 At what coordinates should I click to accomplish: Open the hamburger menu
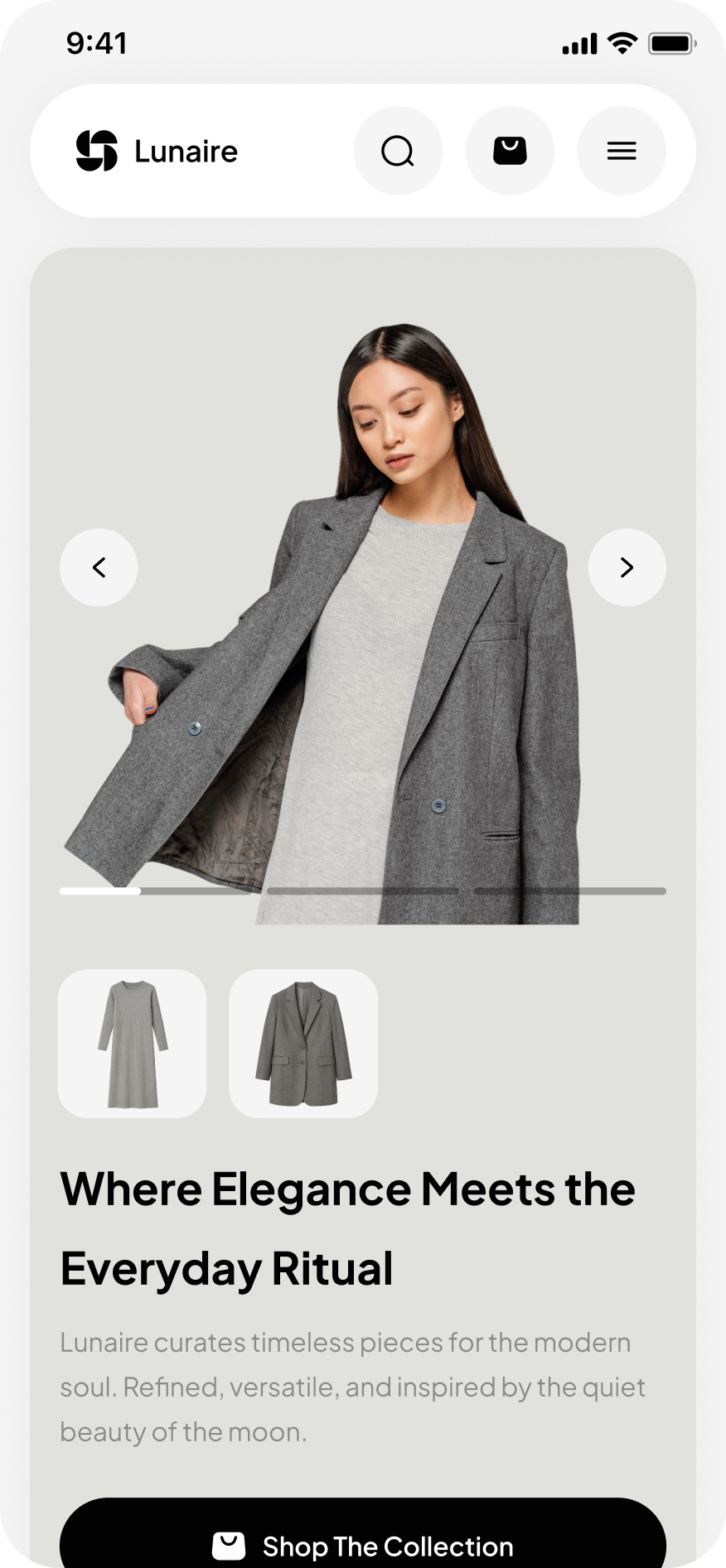tap(622, 151)
